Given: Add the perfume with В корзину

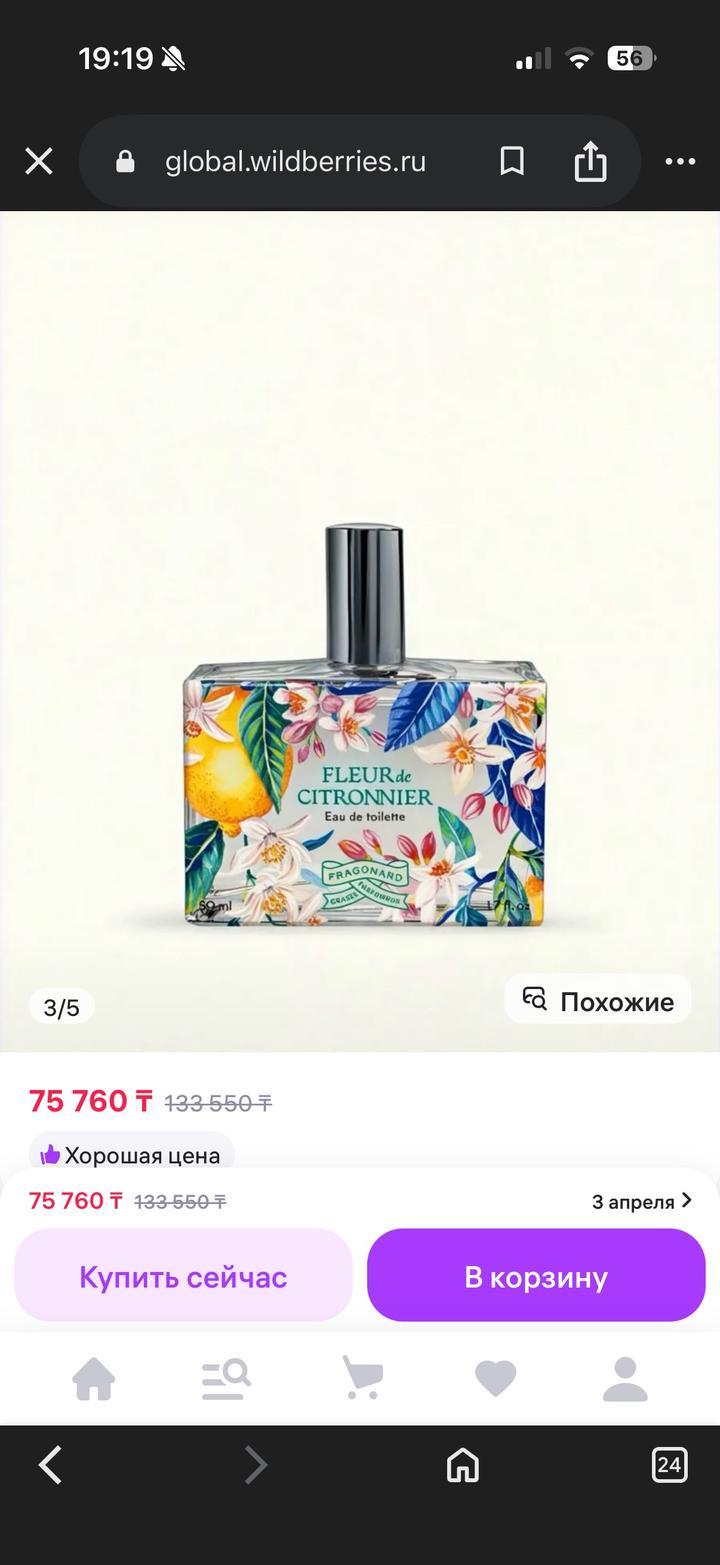Looking at the screenshot, I should [536, 1277].
